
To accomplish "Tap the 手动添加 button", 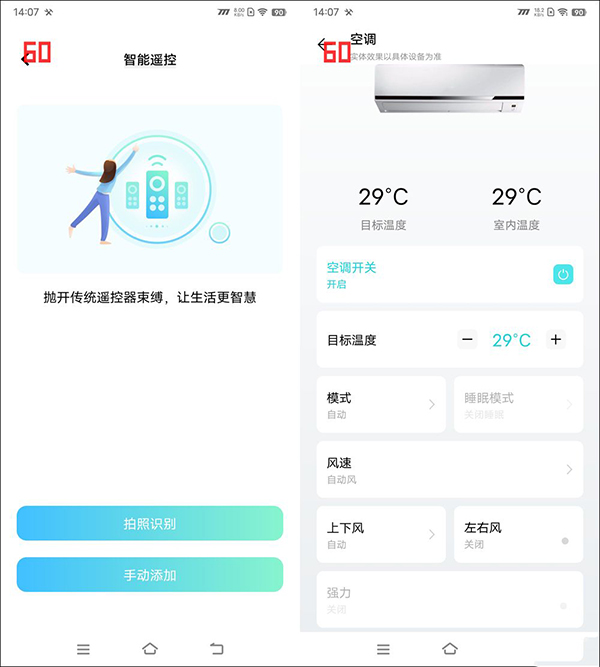I will tap(150, 575).
